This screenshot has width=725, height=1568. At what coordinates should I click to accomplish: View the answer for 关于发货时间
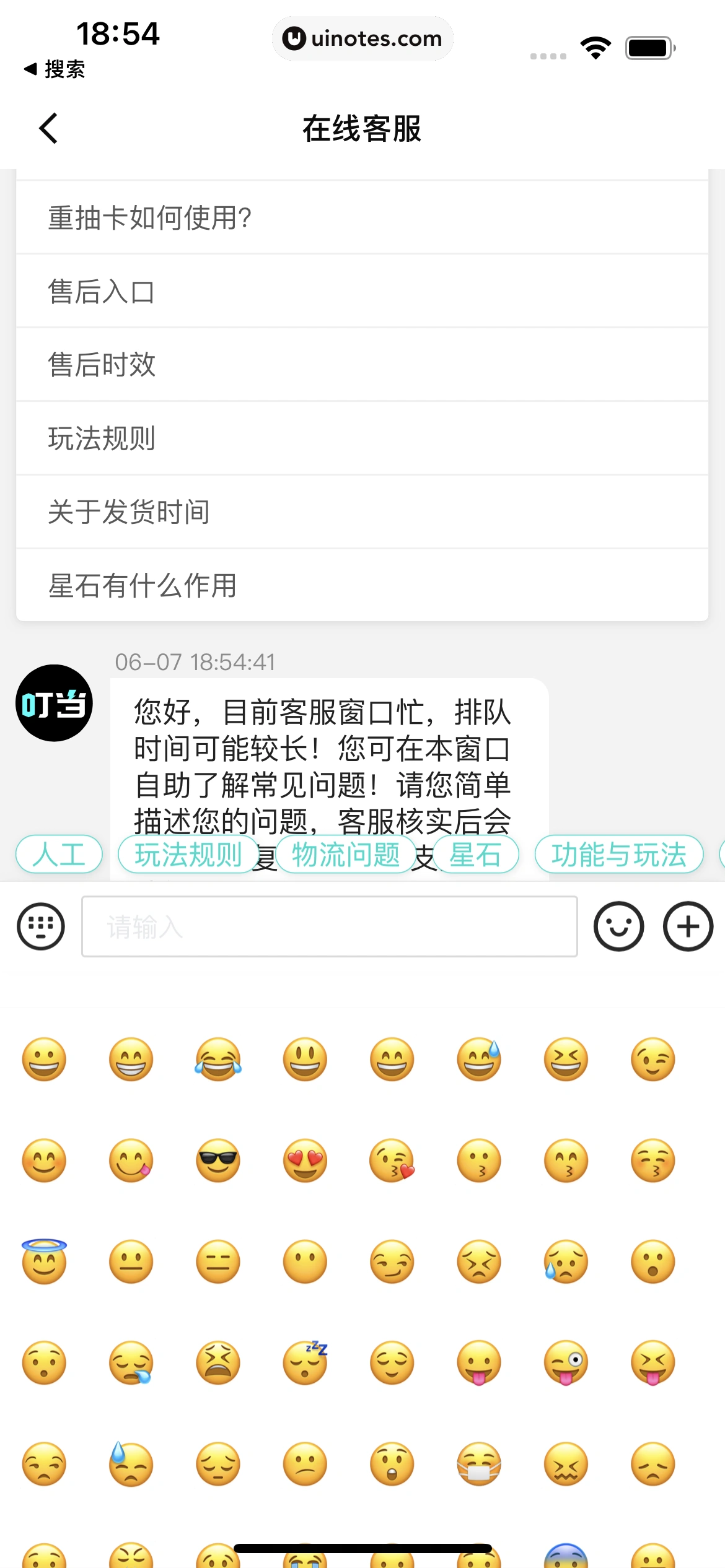point(362,512)
